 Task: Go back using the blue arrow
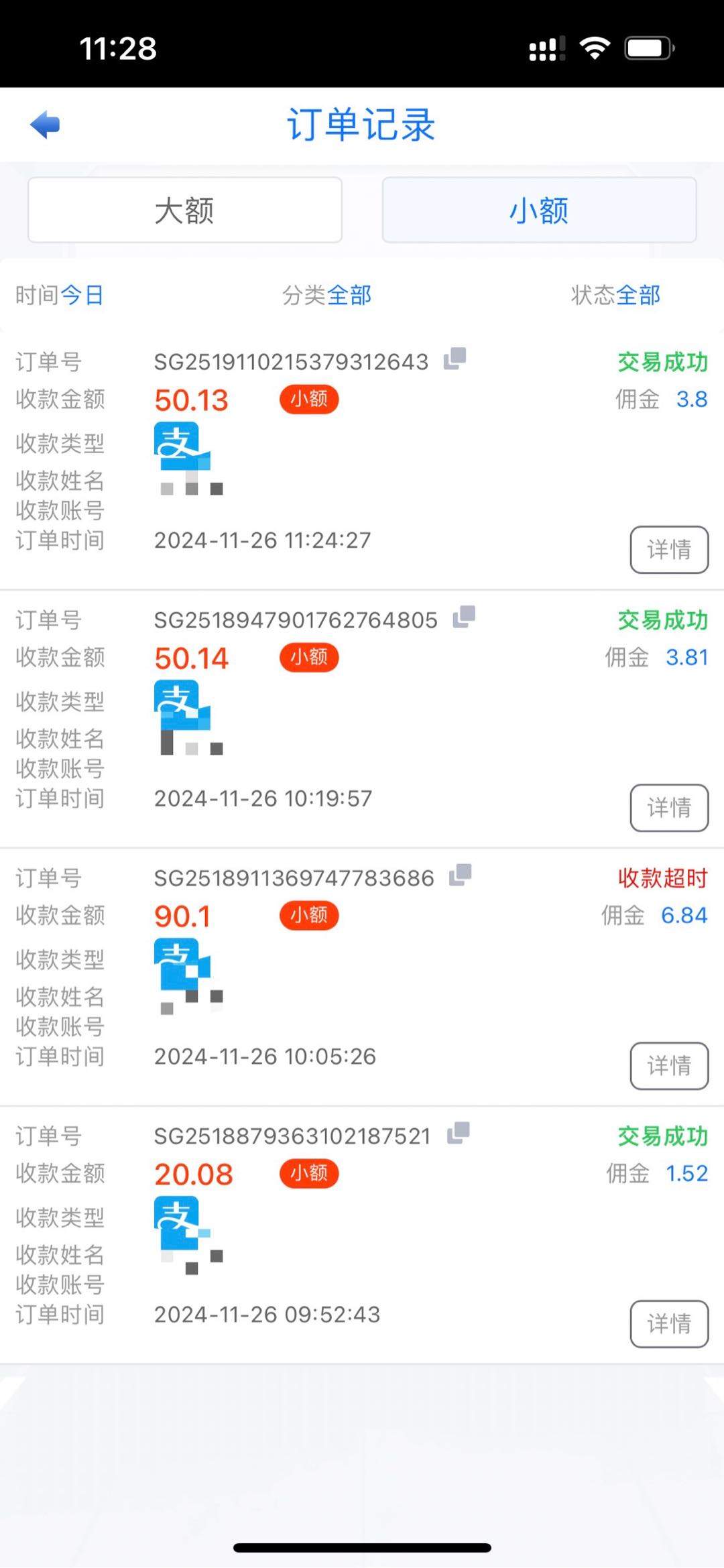tap(46, 125)
